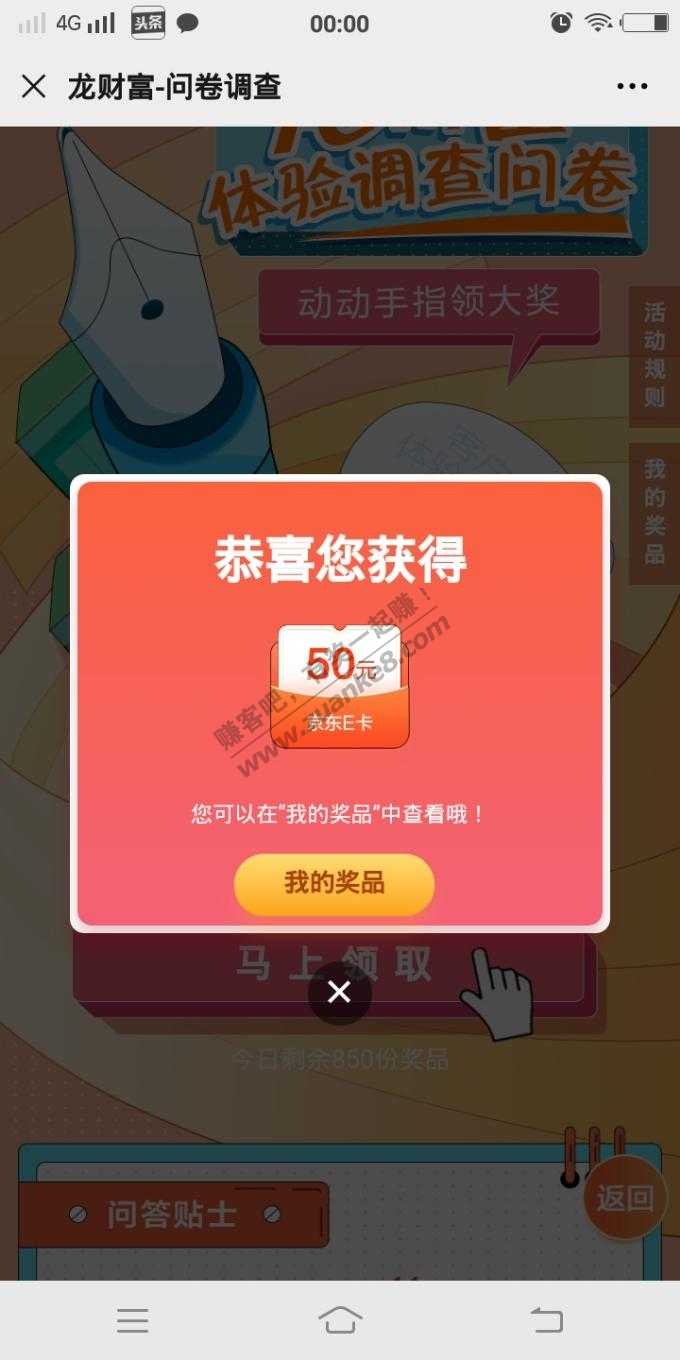Open the 活动规则 side tab
This screenshot has width=680, height=1360.
[x=654, y=355]
